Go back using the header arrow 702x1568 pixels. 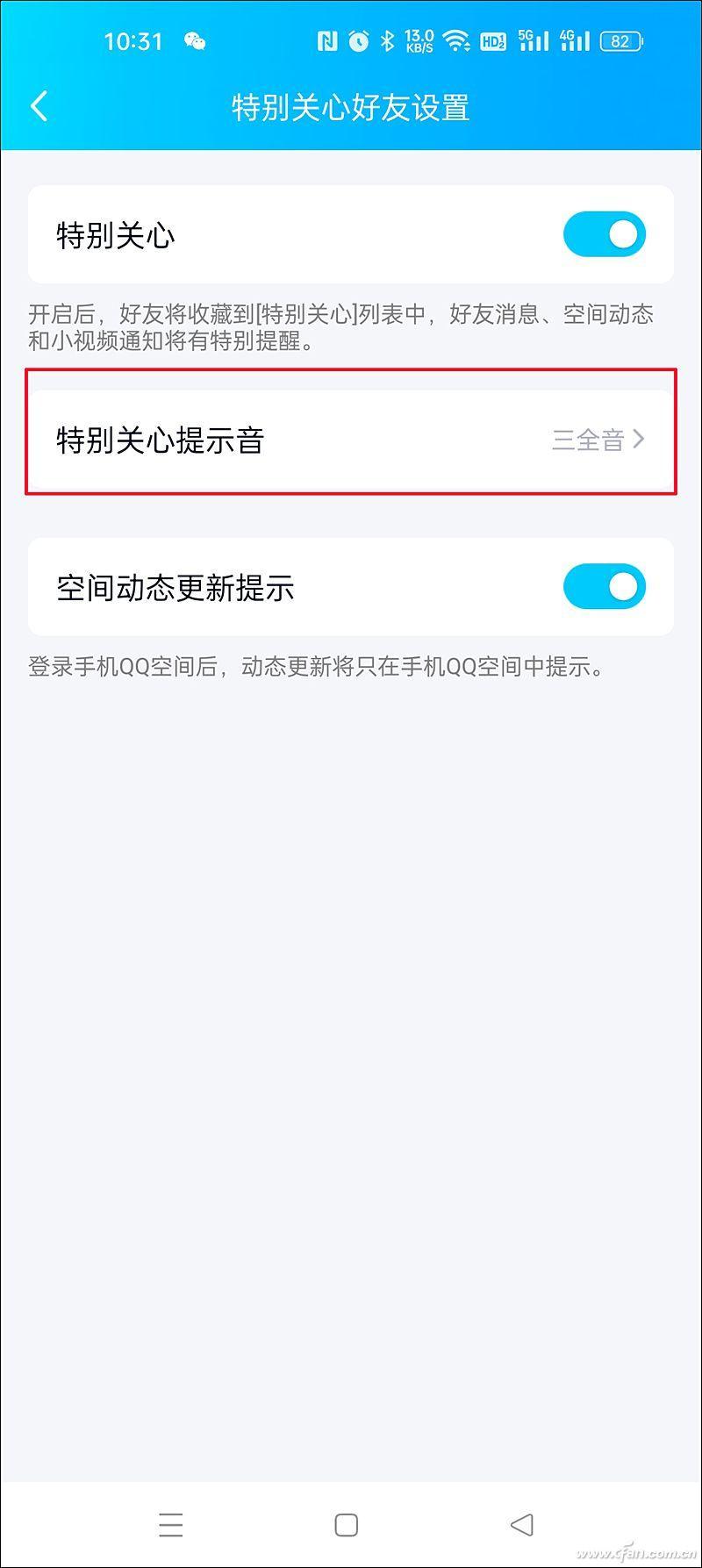coord(39,107)
